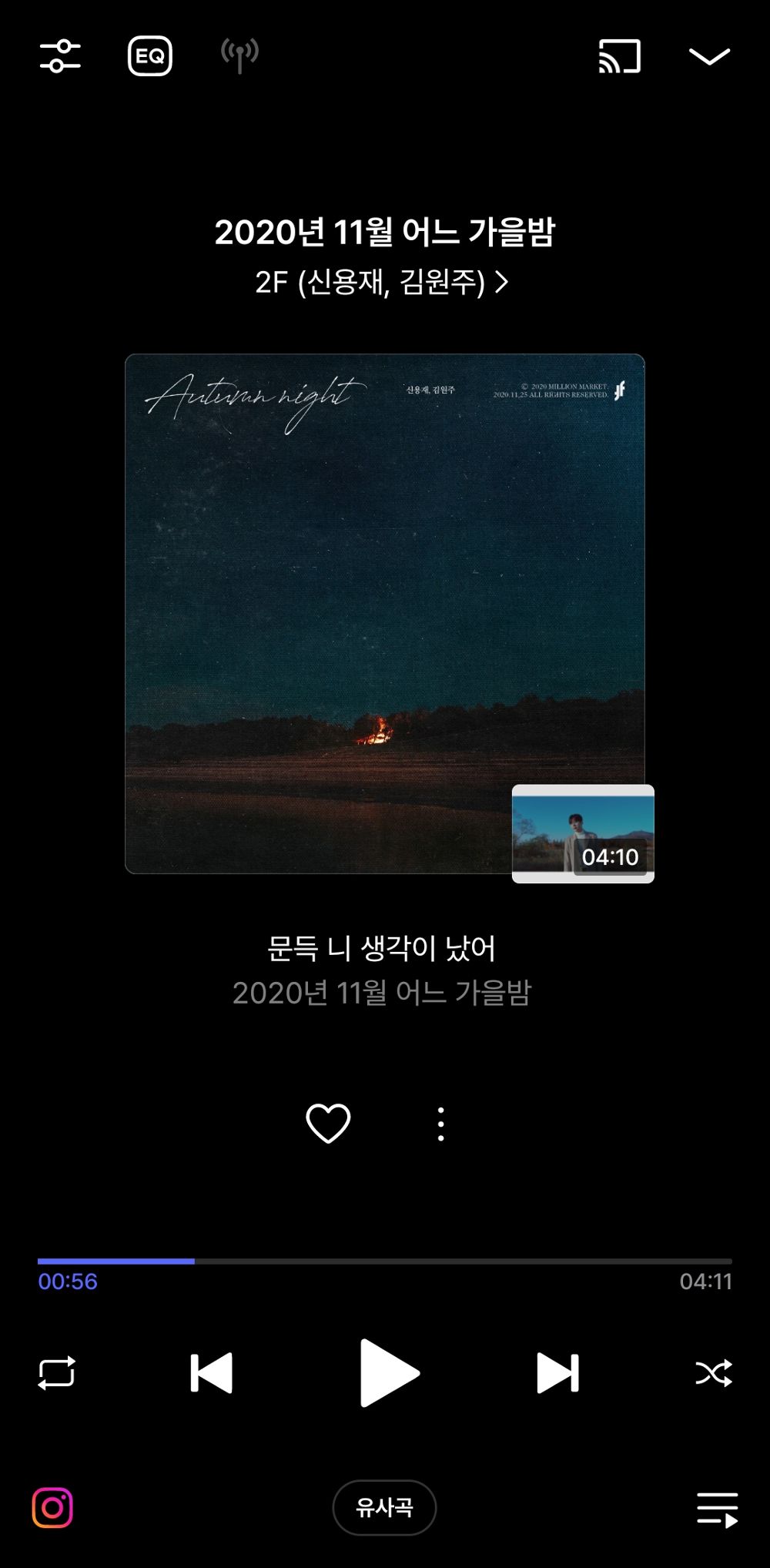Open the 유사곡 similar songs list
770x1568 pixels.
coord(385,1508)
